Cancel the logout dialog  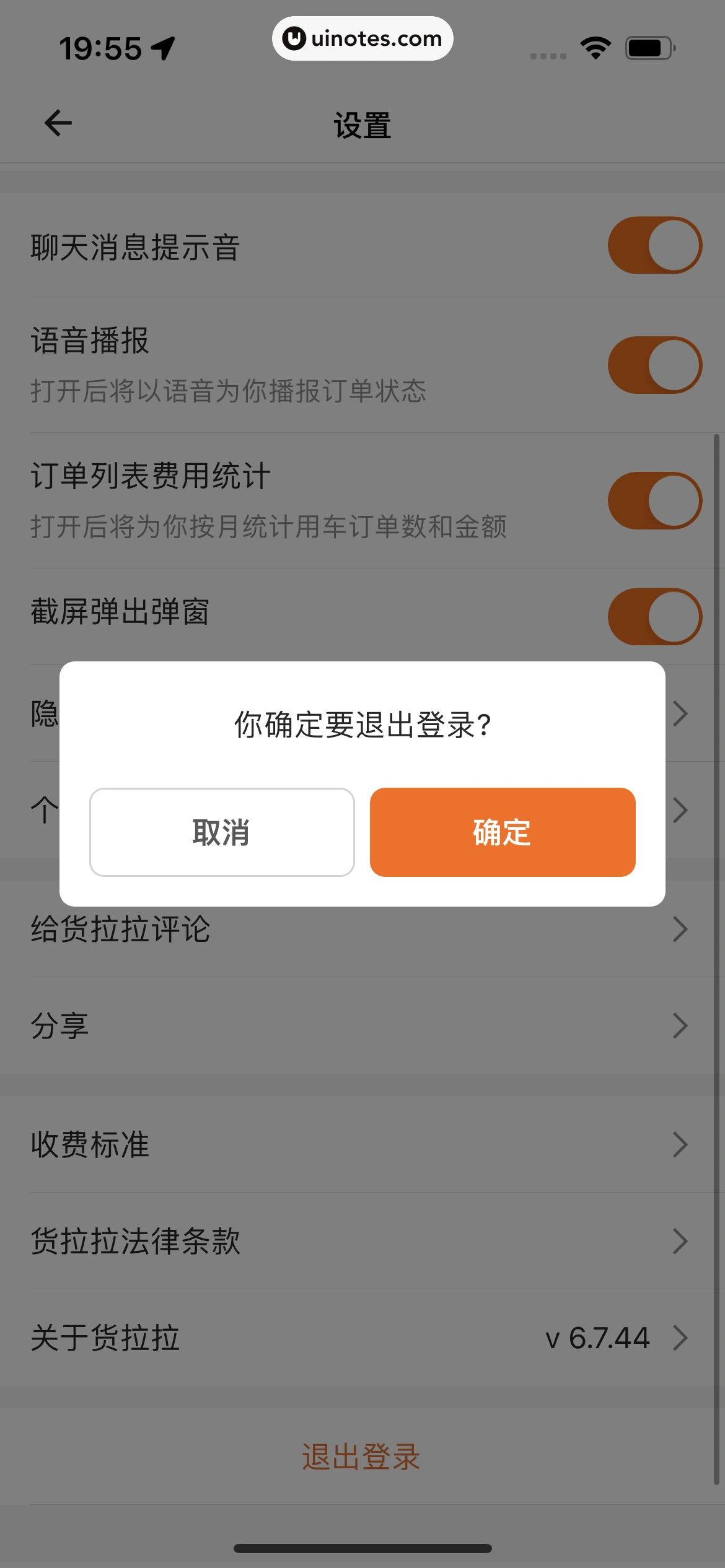(x=221, y=833)
